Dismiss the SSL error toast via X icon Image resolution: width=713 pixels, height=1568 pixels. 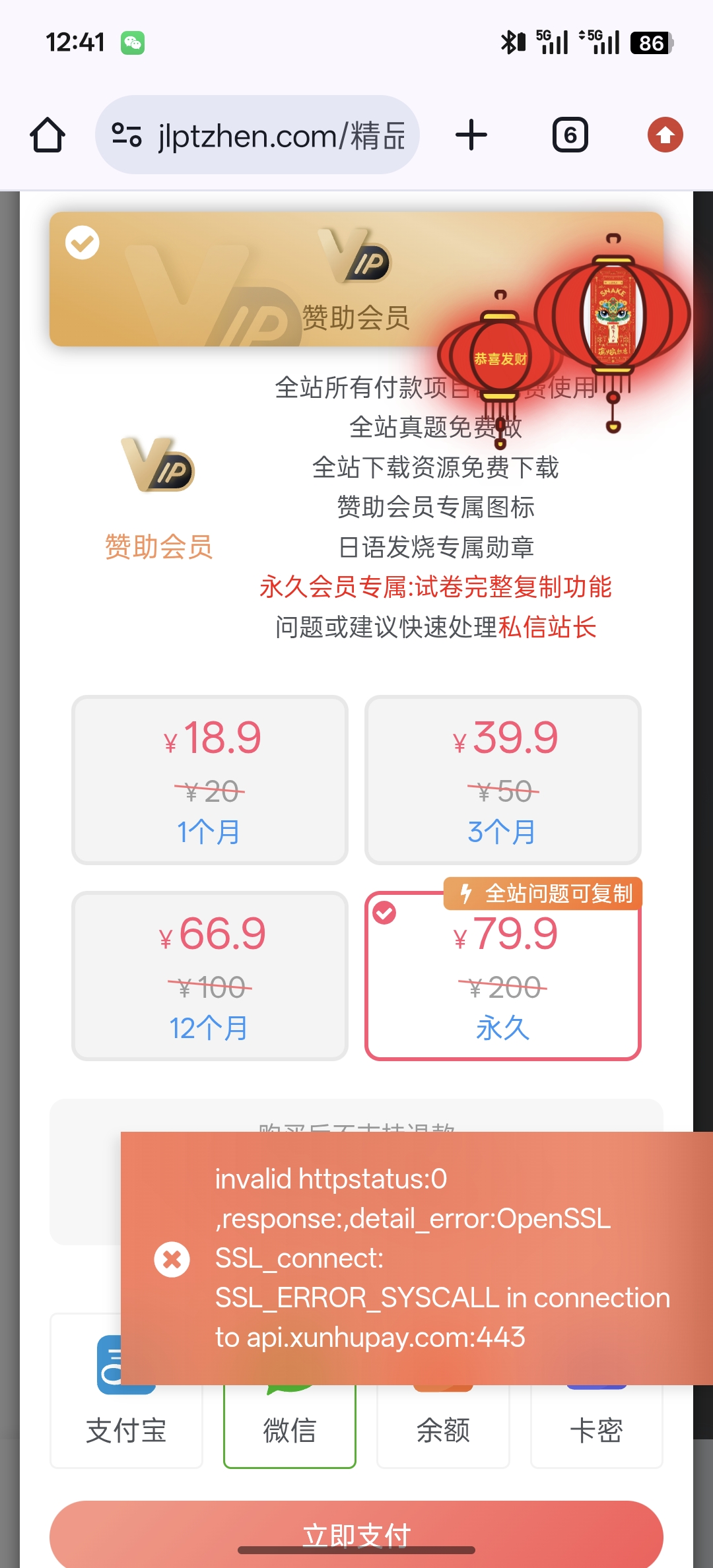(x=173, y=1258)
